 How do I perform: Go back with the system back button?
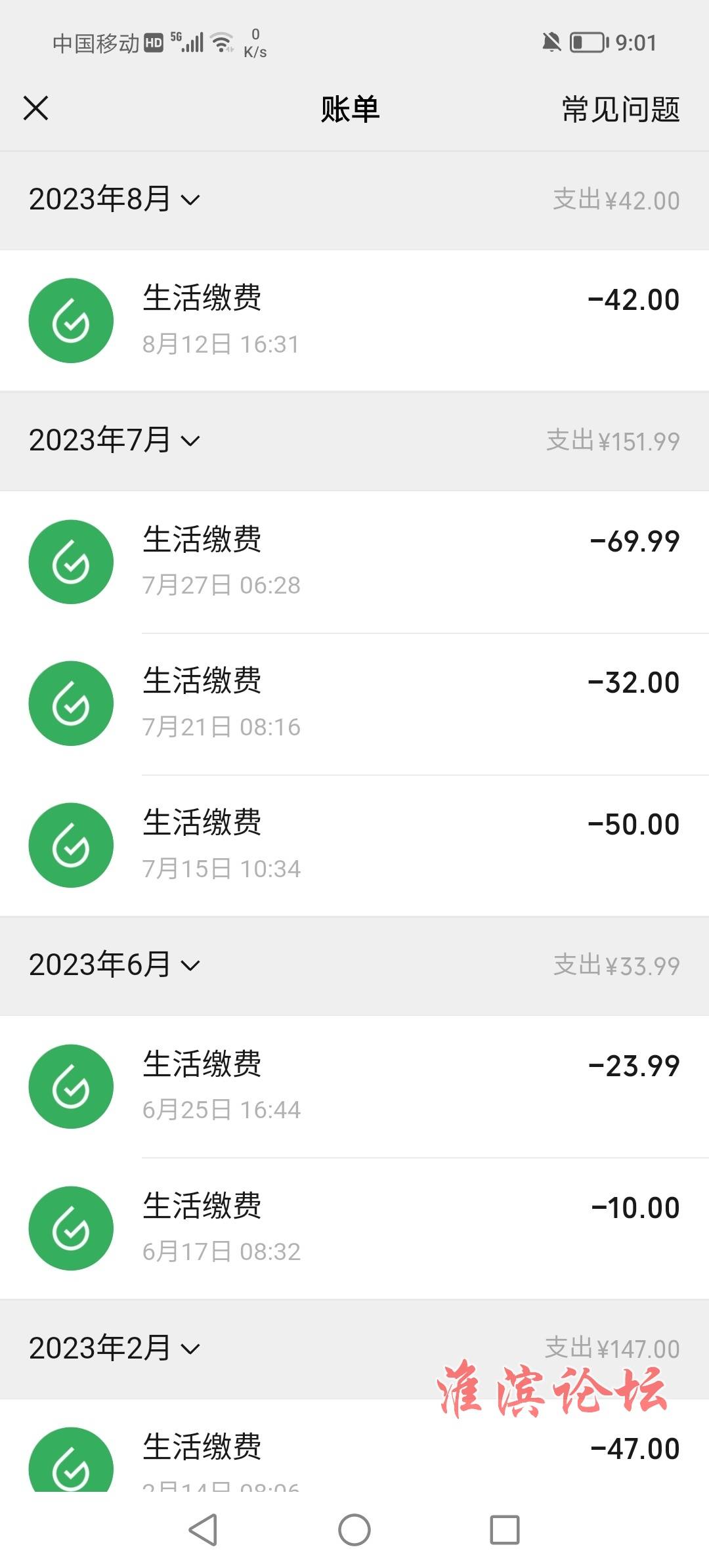pyautogui.click(x=204, y=1530)
